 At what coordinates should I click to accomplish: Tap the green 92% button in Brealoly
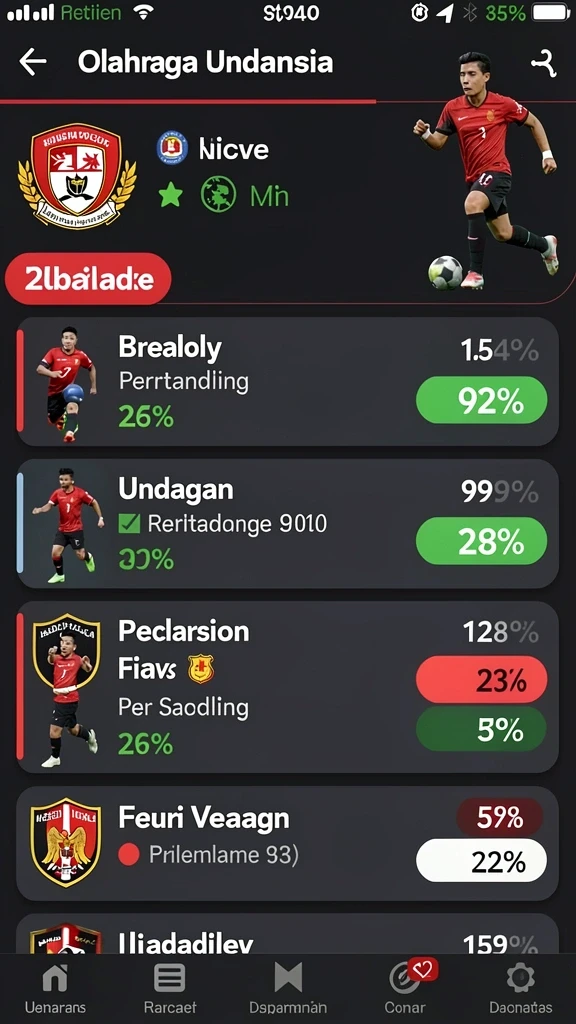[481, 401]
